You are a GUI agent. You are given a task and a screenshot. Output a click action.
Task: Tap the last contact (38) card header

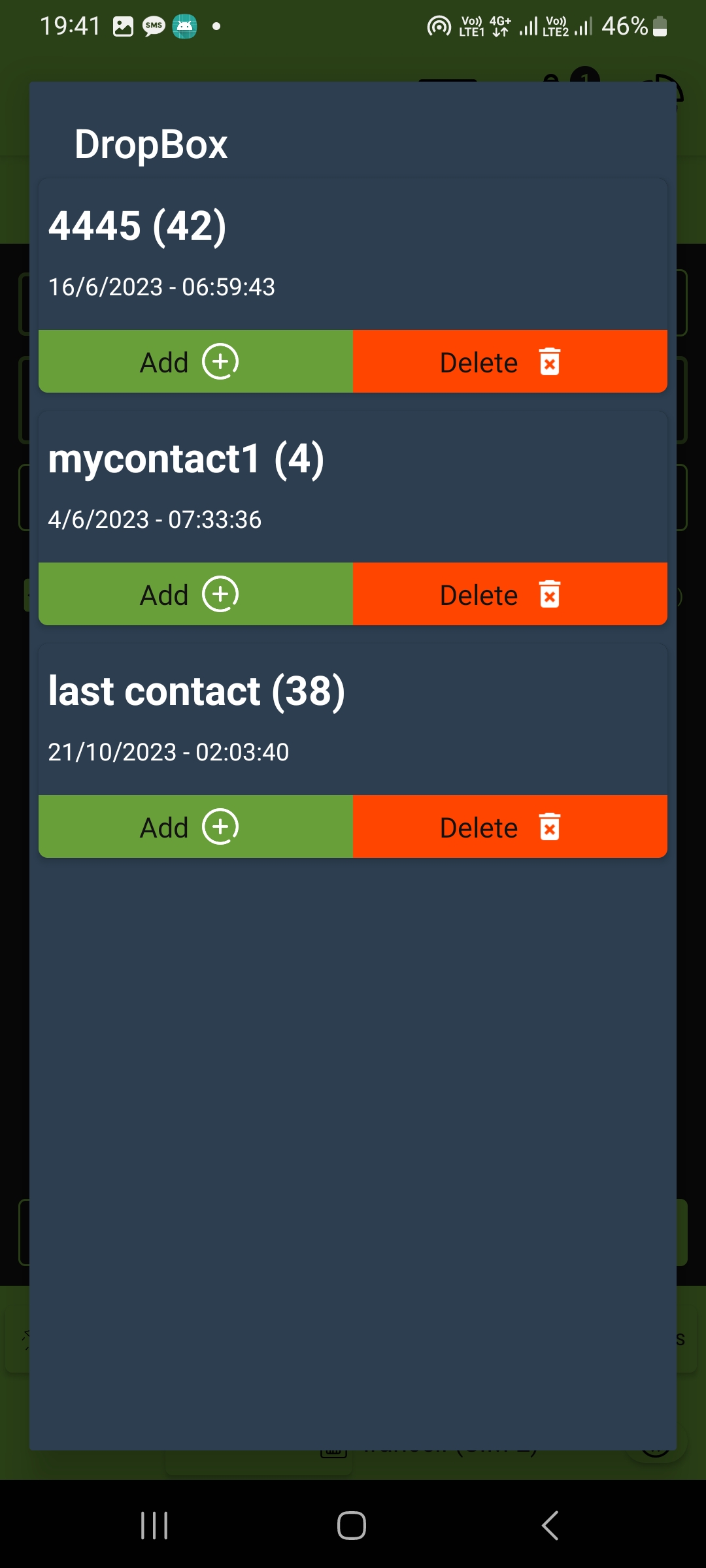pyautogui.click(x=197, y=691)
